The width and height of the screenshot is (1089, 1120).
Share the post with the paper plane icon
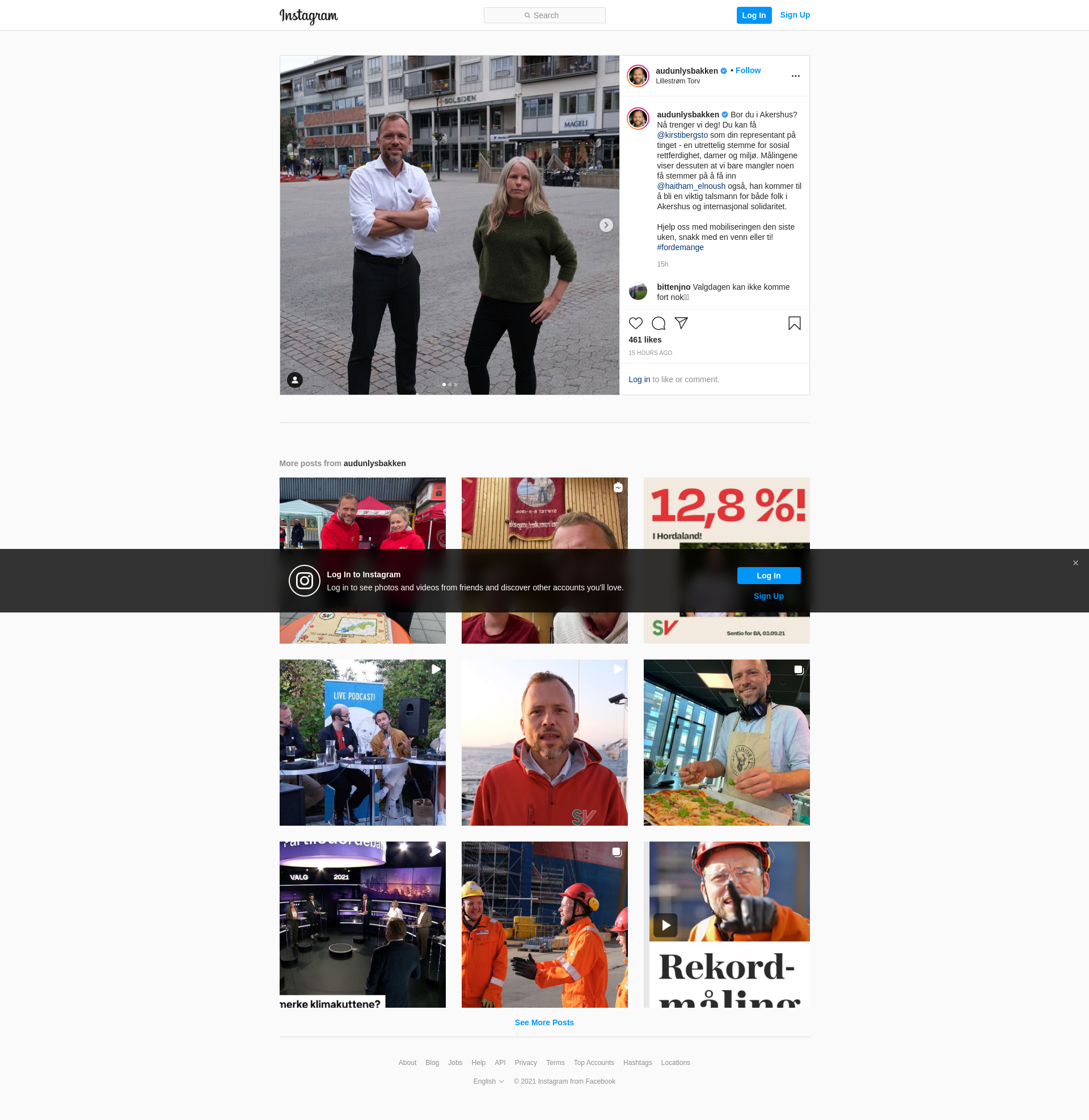[681, 323]
